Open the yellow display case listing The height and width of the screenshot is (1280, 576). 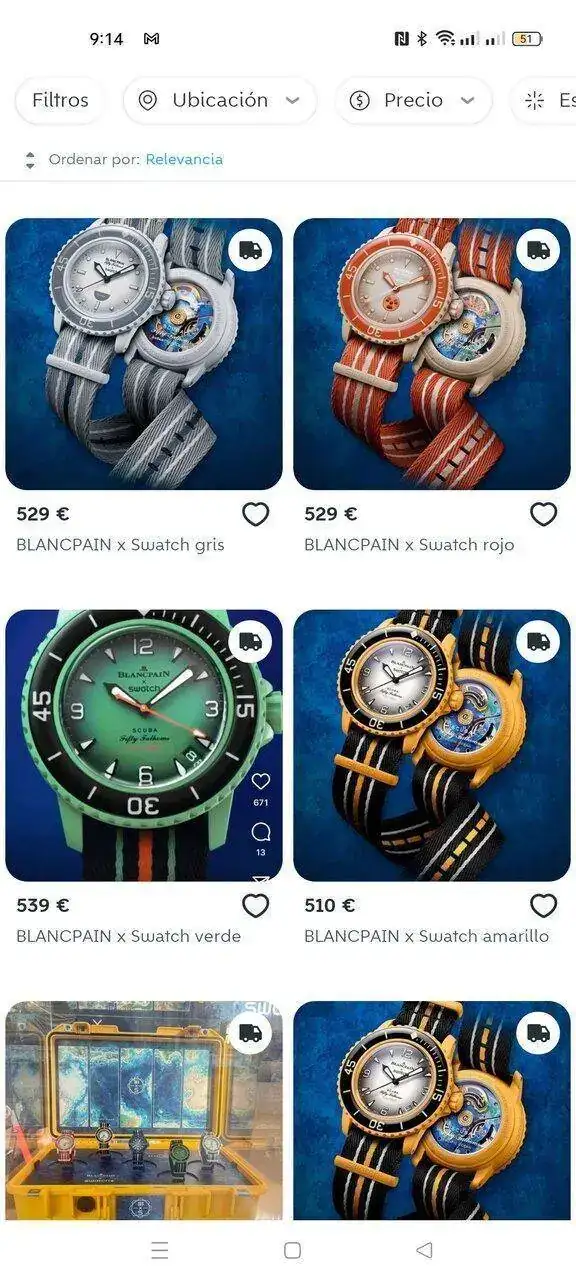(x=144, y=1110)
